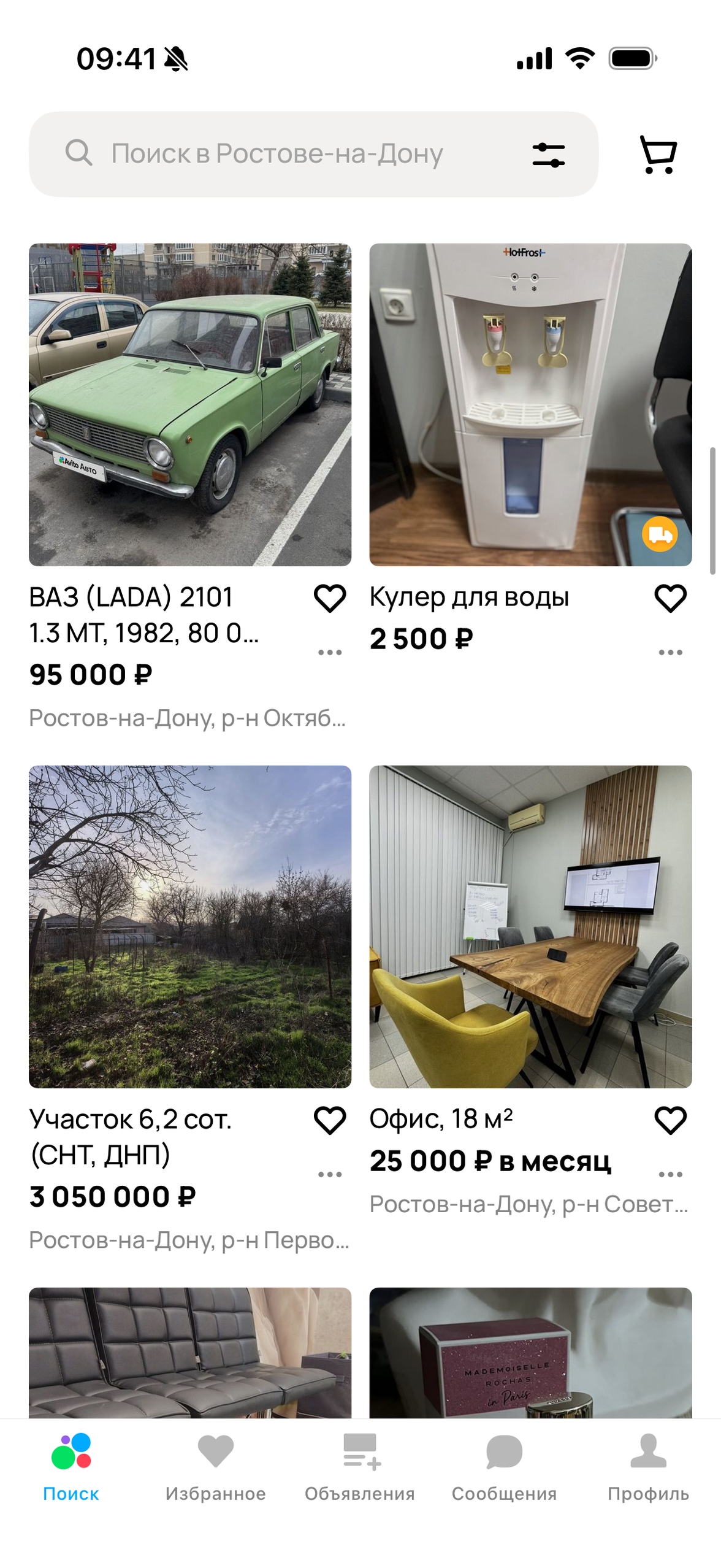The width and height of the screenshot is (721, 1568).
Task: Open the three-dot menu for Участок 6,2 сот.
Action: click(x=330, y=1174)
